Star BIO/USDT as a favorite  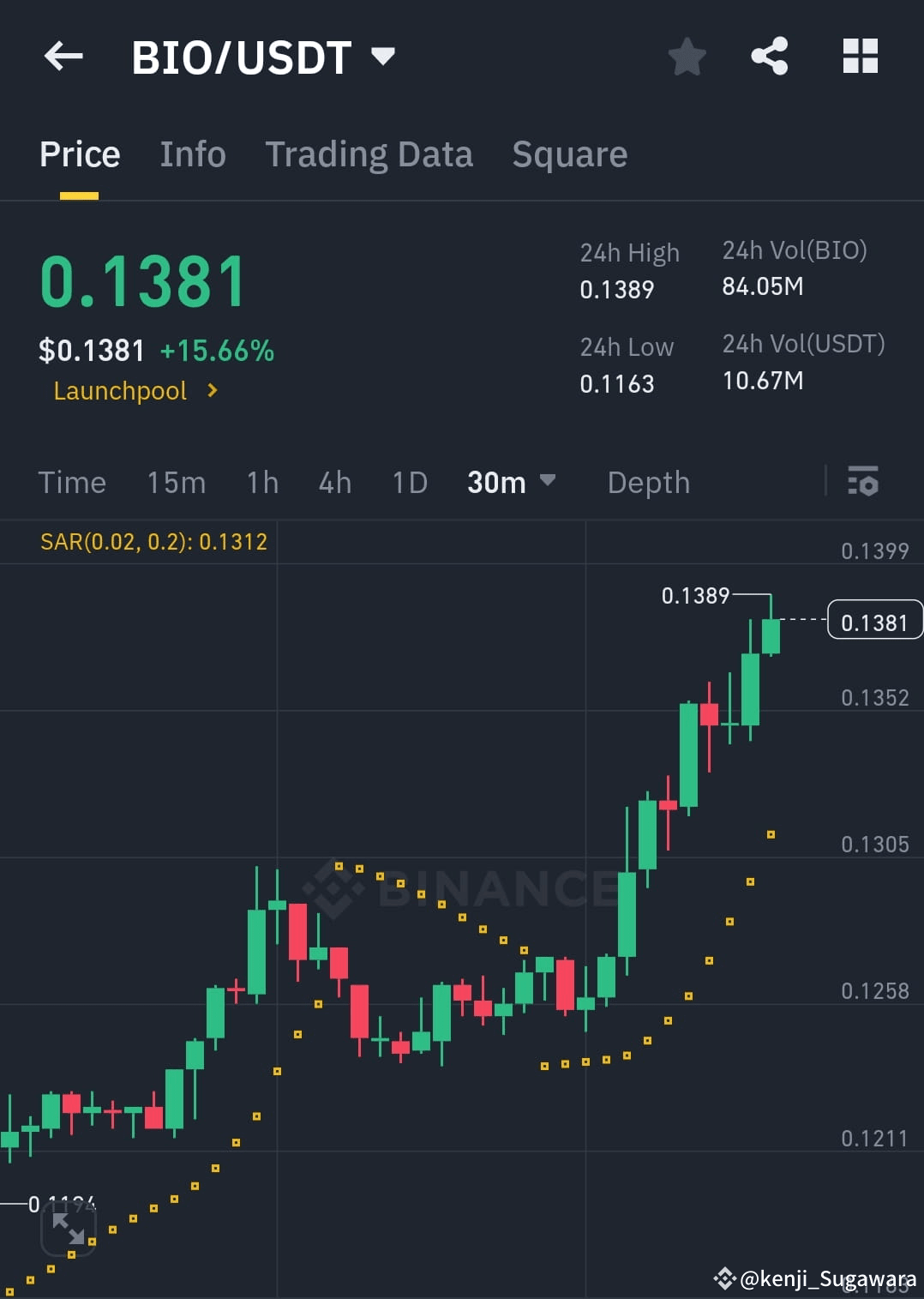[686, 56]
